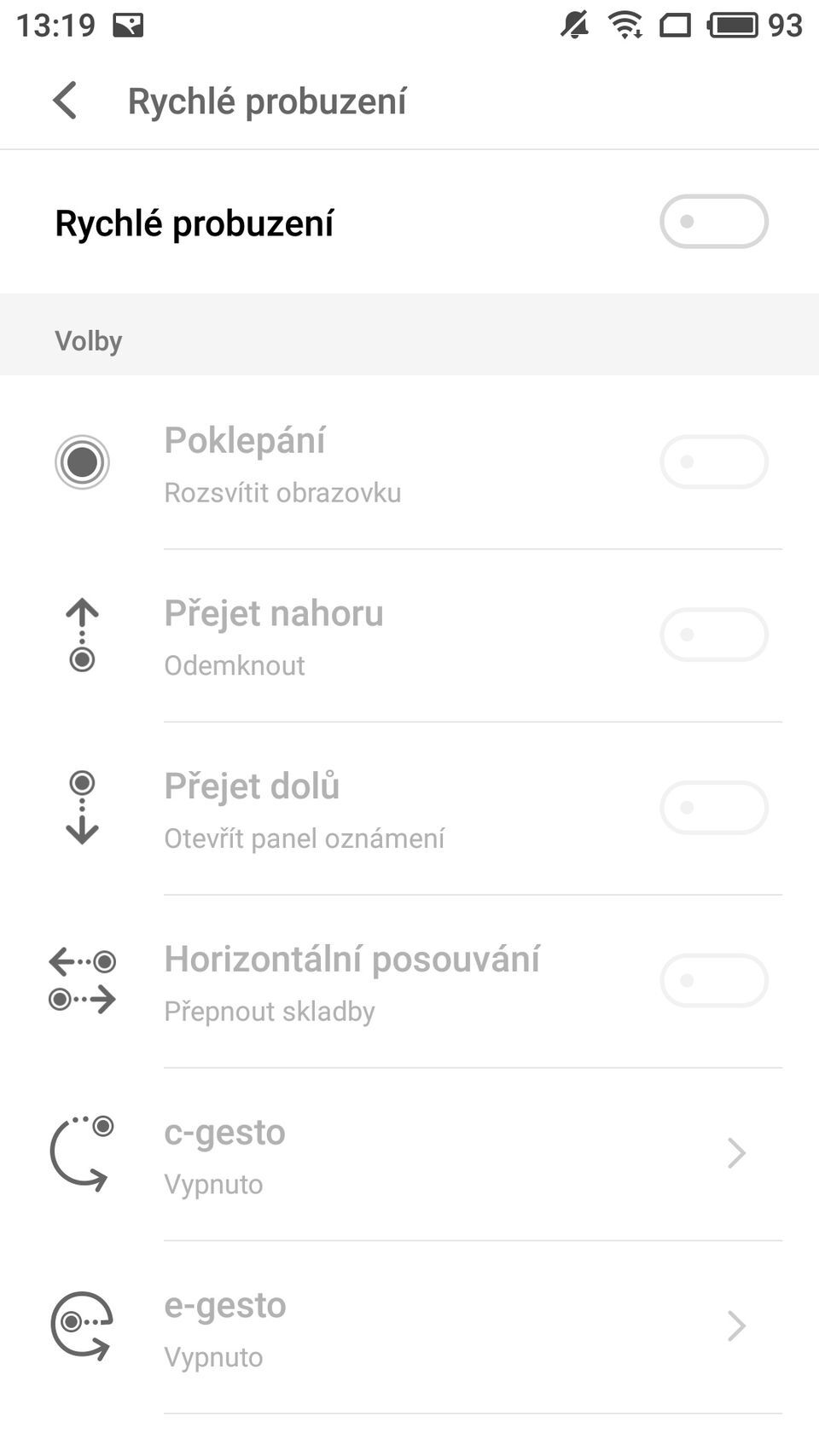Image resolution: width=819 pixels, height=1456 pixels.
Task: Select the Rychlé probuzení title text
Action: (267, 100)
